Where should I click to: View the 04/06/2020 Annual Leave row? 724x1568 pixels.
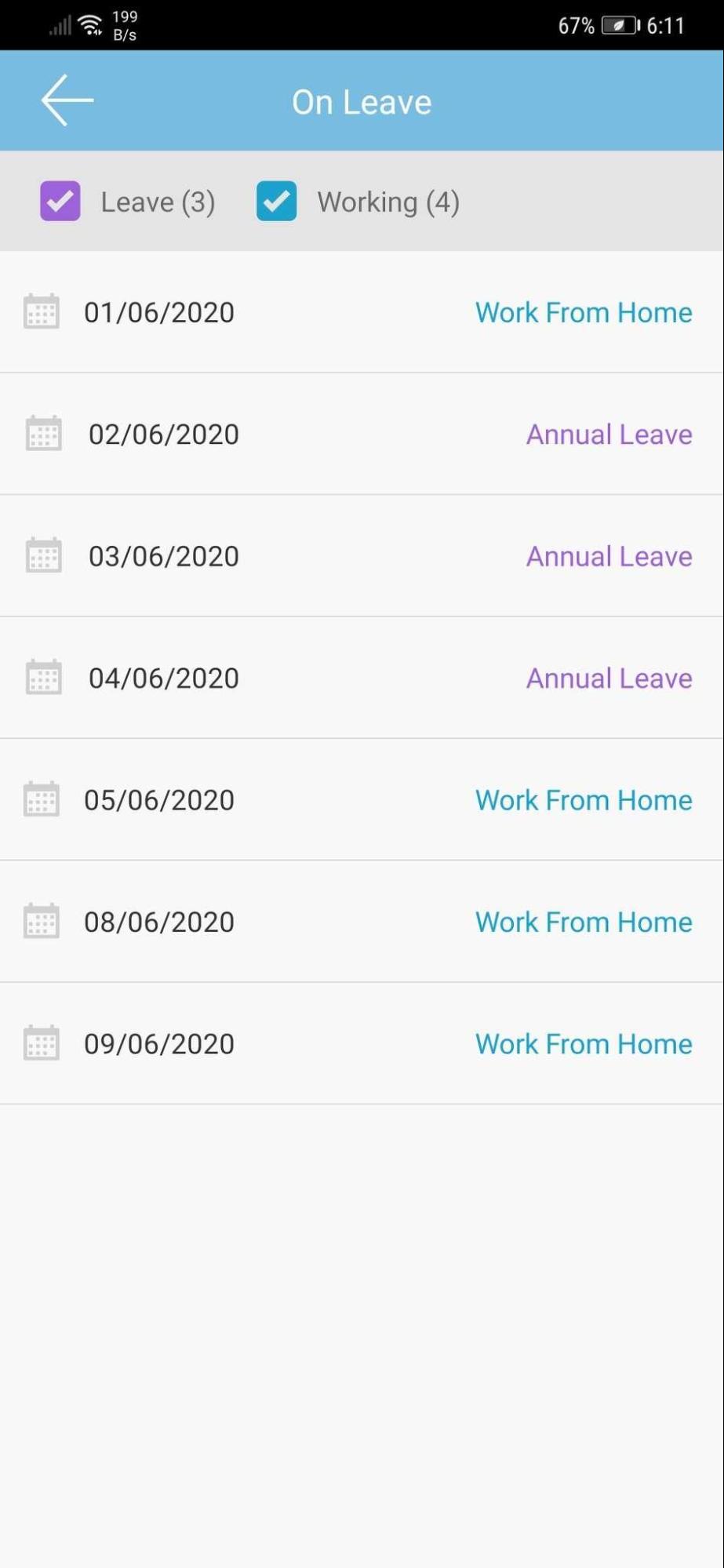click(x=362, y=678)
